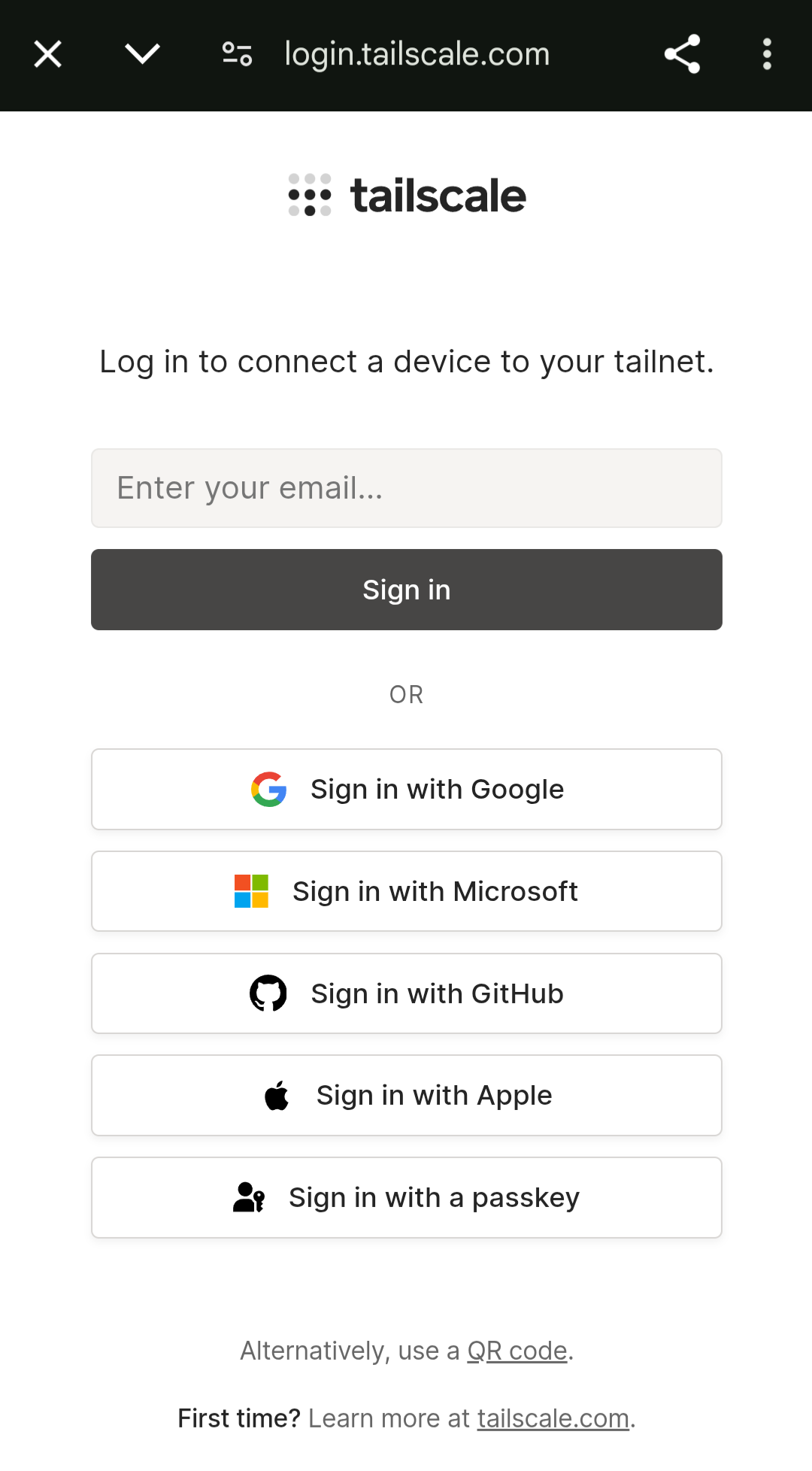Sign in with a passkey
Screen dimensions: 812x1471
pyautogui.click(x=406, y=1197)
